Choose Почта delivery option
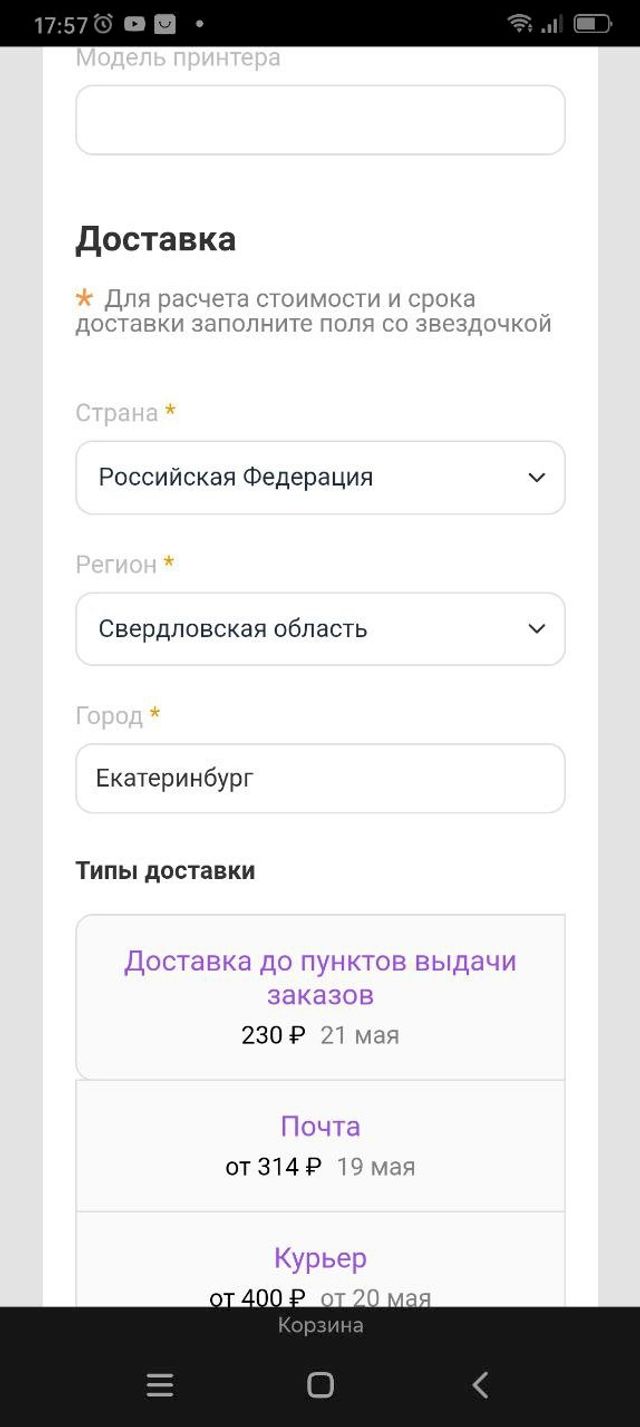640x1427 pixels. 320,1145
